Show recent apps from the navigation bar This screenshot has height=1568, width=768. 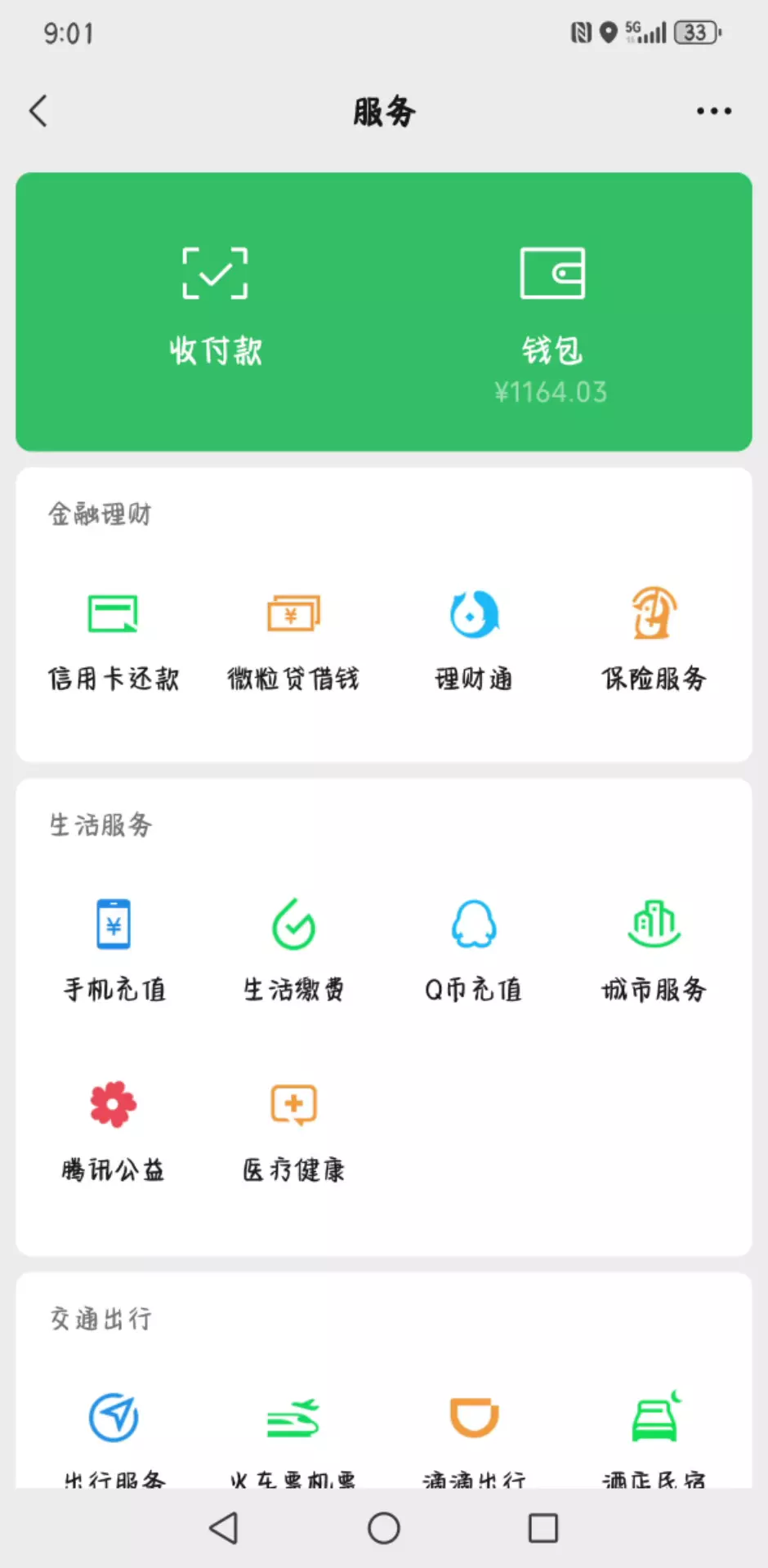pyautogui.click(x=543, y=1528)
